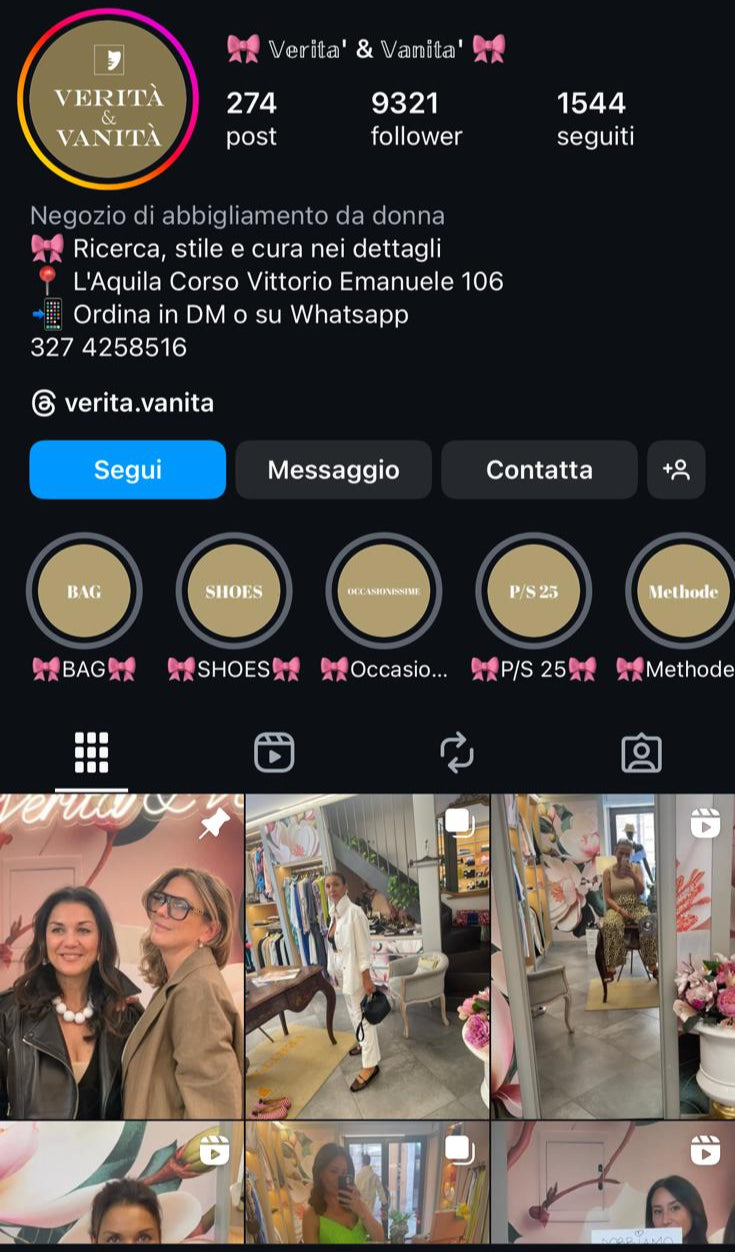Open the P/S 25 highlight
735x1252 pixels.
coord(533,592)
